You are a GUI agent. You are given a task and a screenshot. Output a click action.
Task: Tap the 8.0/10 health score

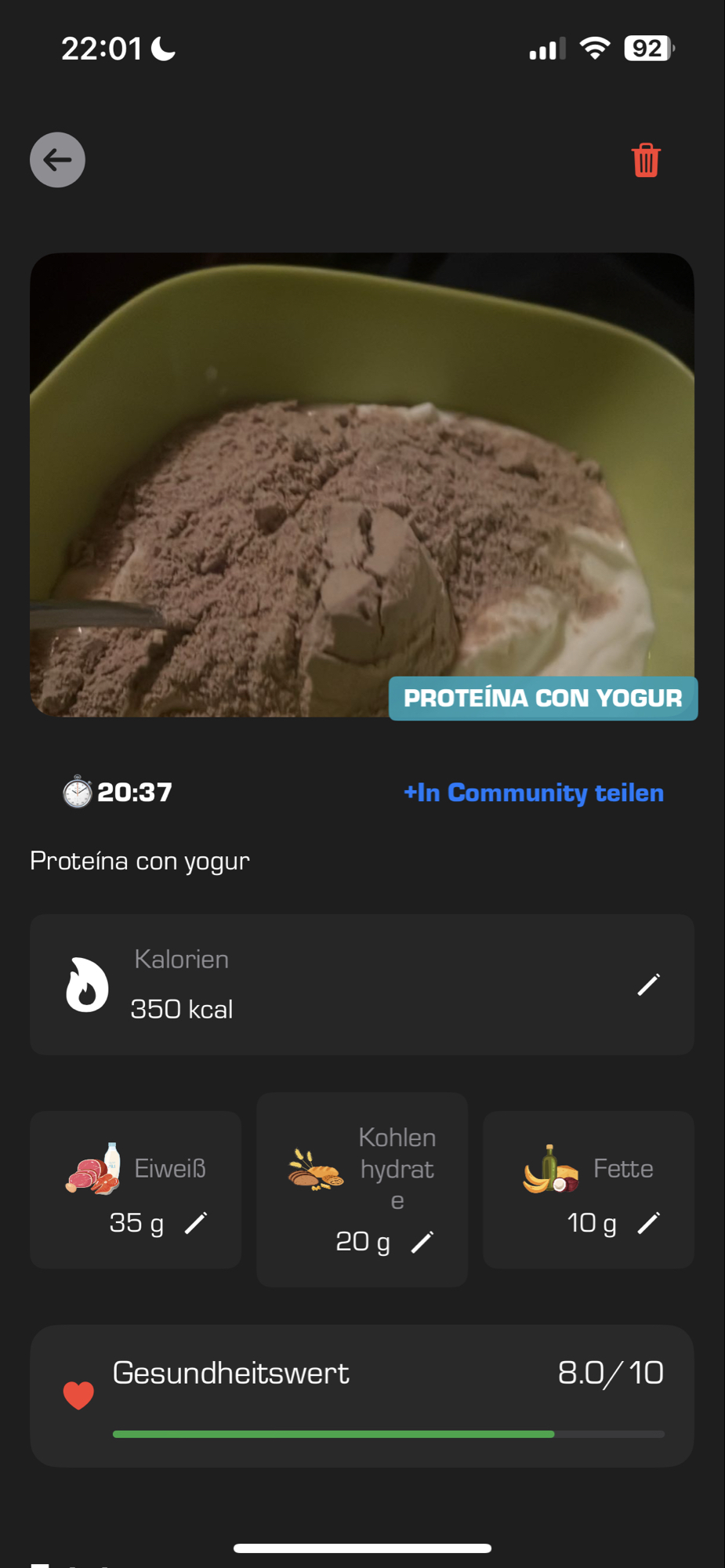click(610, 1373)
